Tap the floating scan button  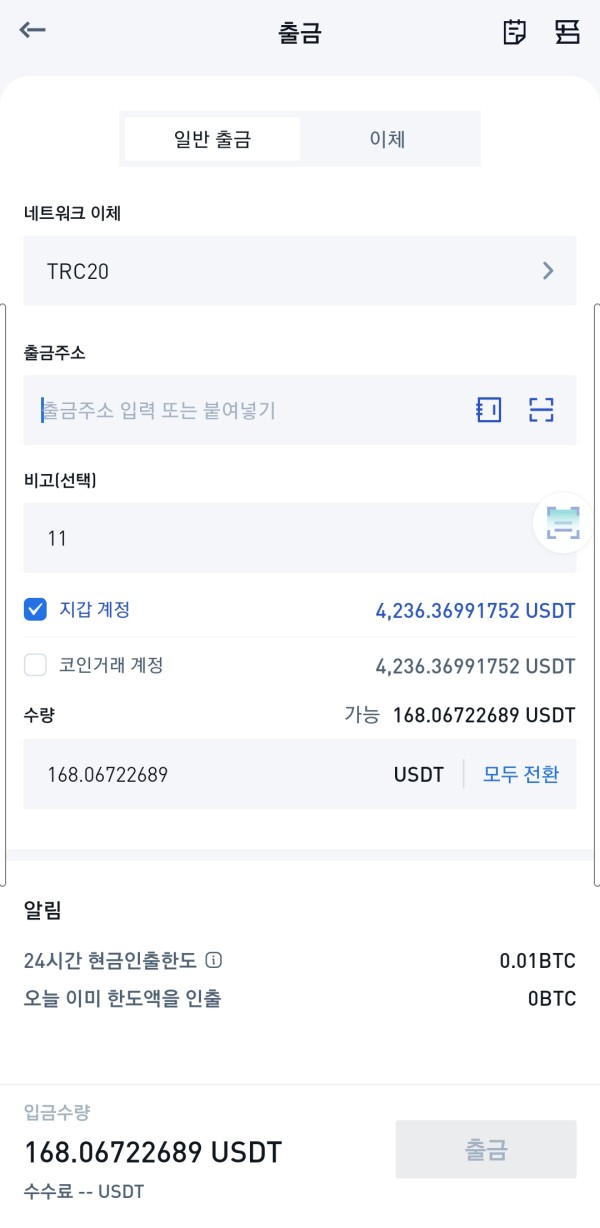click(563, 522)
